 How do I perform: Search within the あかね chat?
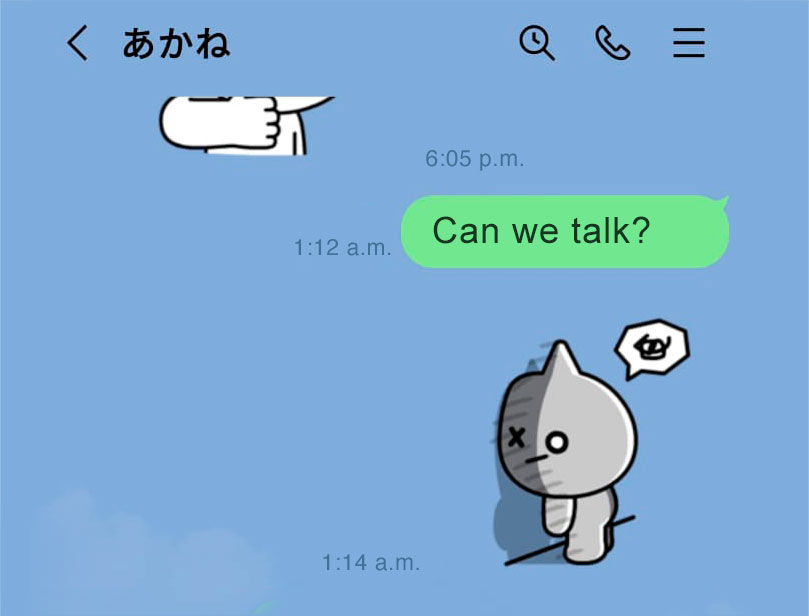(x=537, y=43)
